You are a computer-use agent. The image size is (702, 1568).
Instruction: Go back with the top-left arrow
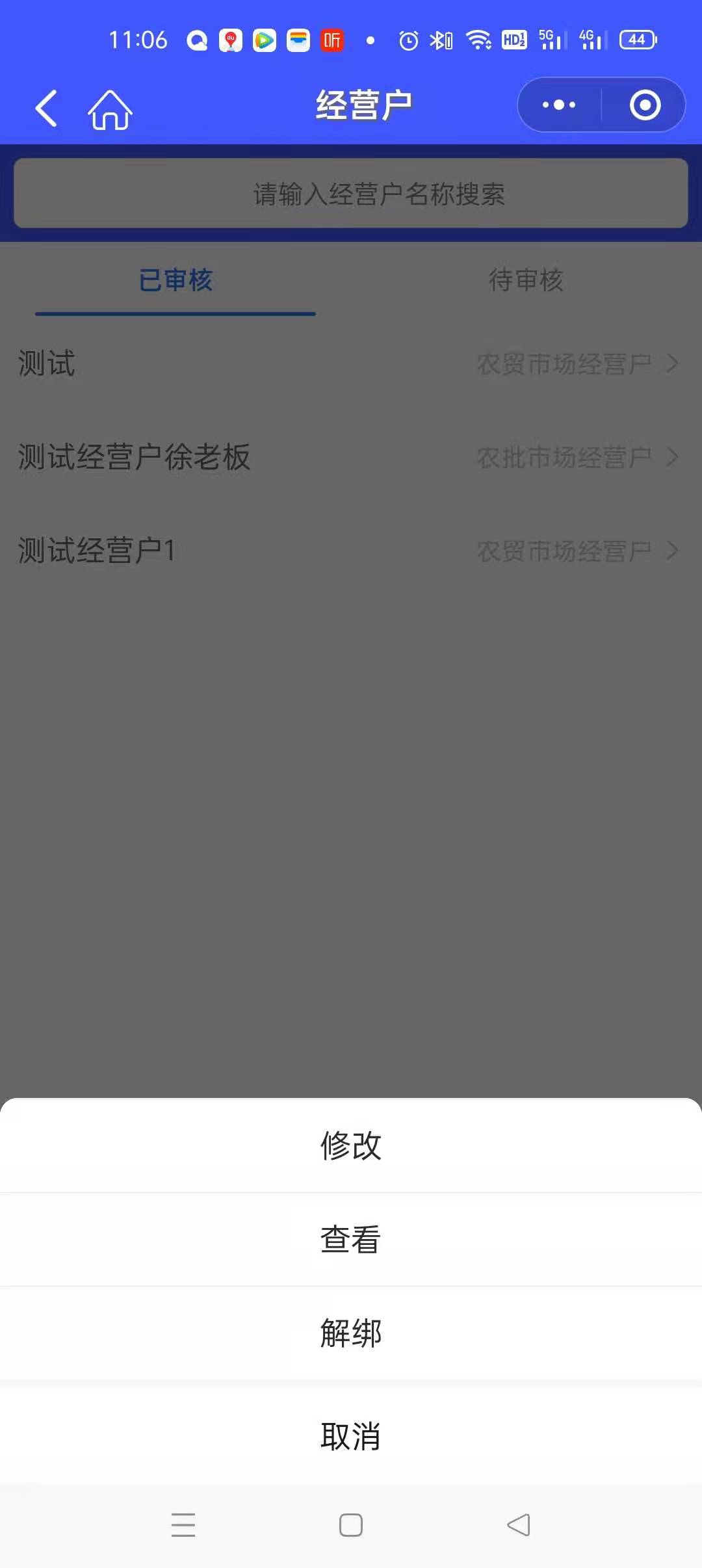45,107
